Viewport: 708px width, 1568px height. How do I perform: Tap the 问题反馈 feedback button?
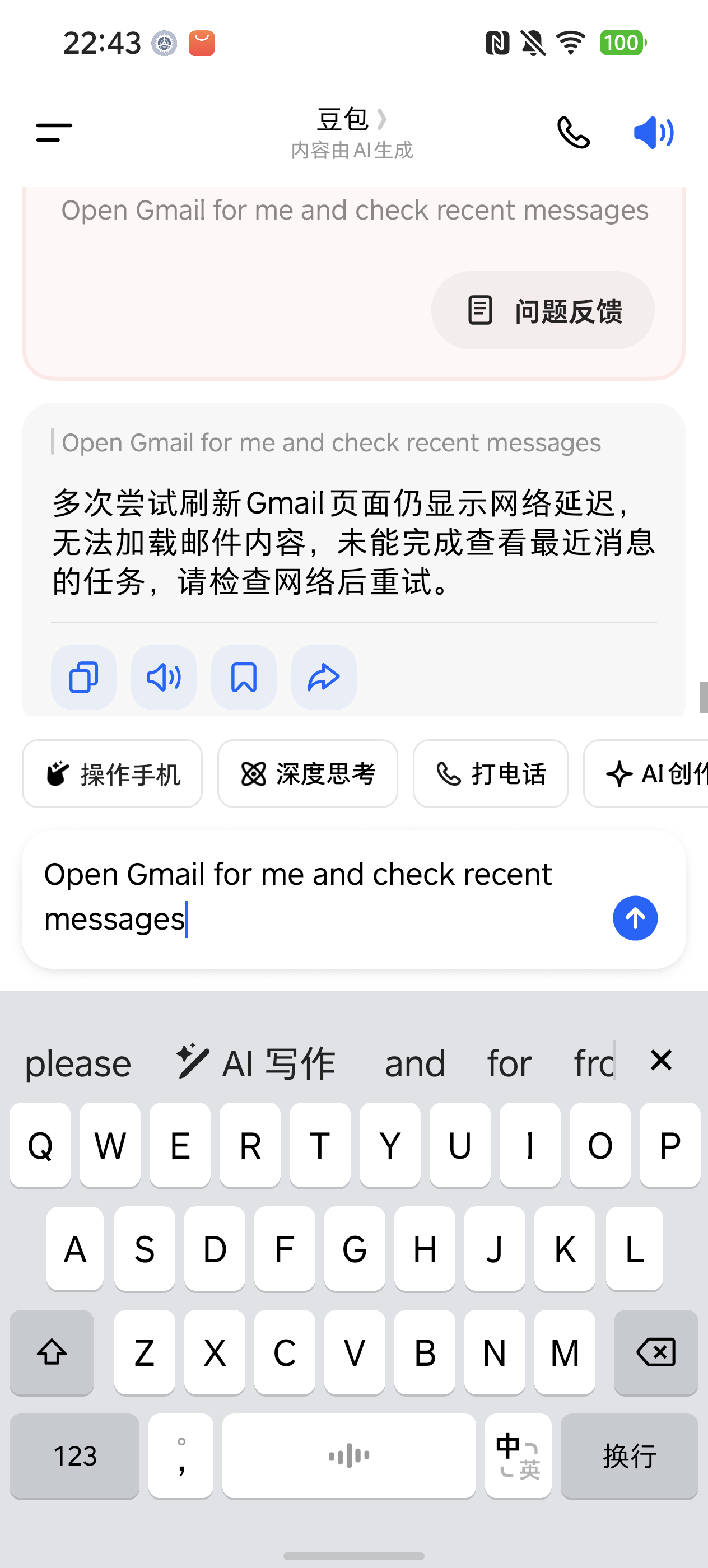coord(542,310)
